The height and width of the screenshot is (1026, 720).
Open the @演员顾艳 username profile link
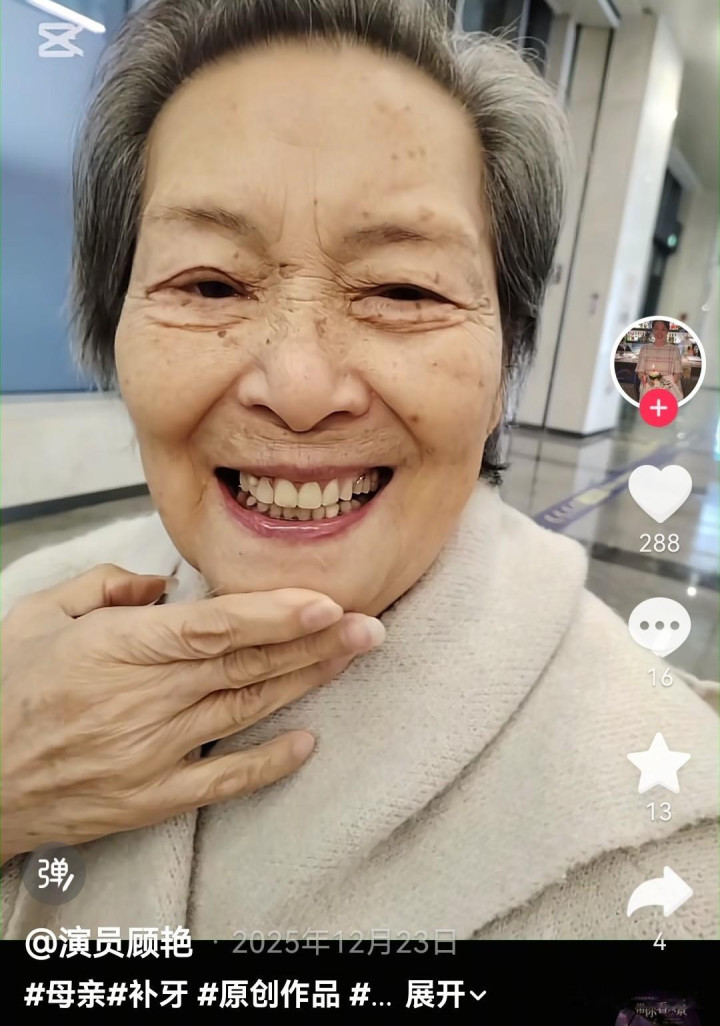click(x=109, y=943)
